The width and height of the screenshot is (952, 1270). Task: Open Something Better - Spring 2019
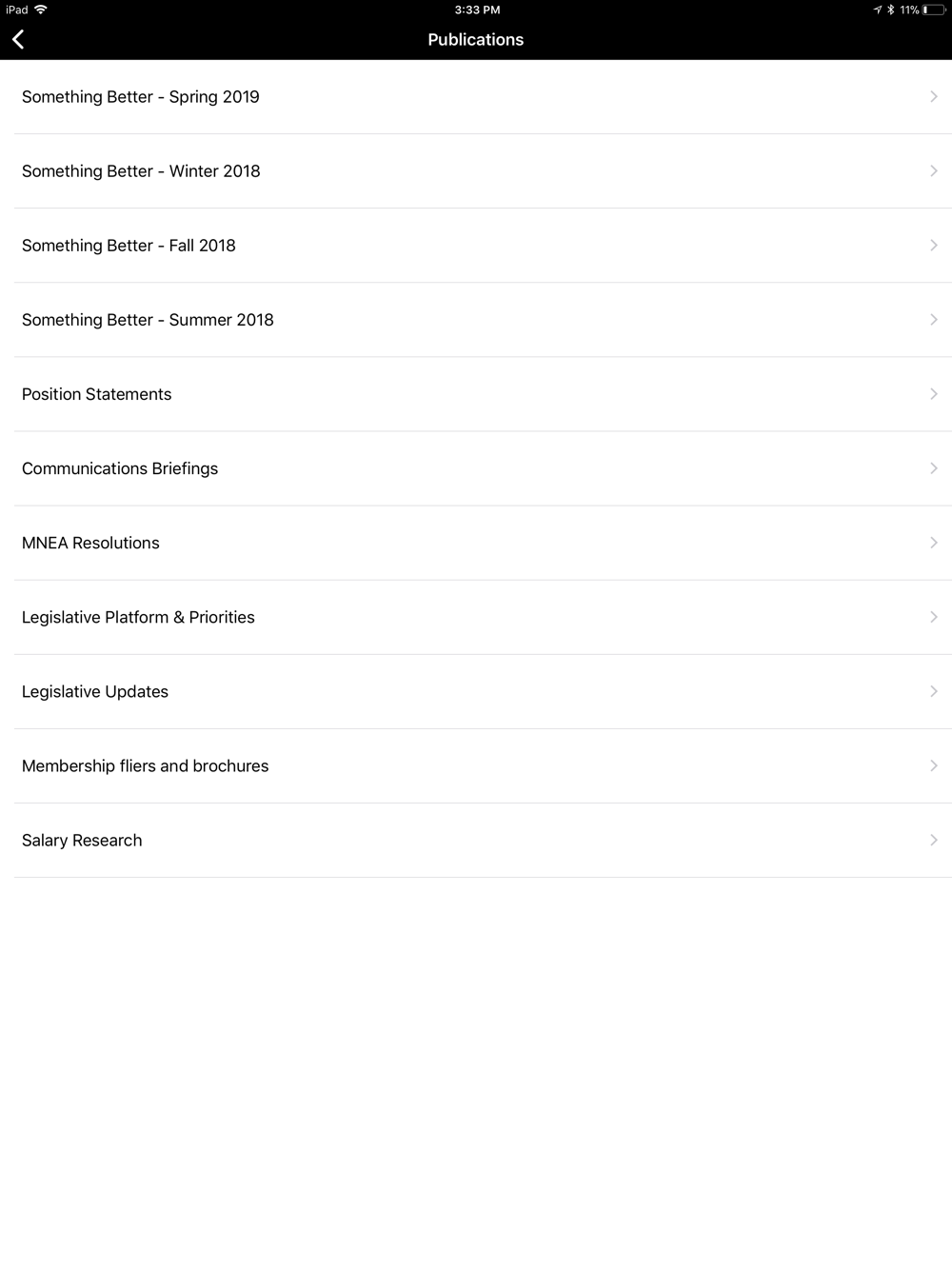pyautogui.click(x=476, y=97)
